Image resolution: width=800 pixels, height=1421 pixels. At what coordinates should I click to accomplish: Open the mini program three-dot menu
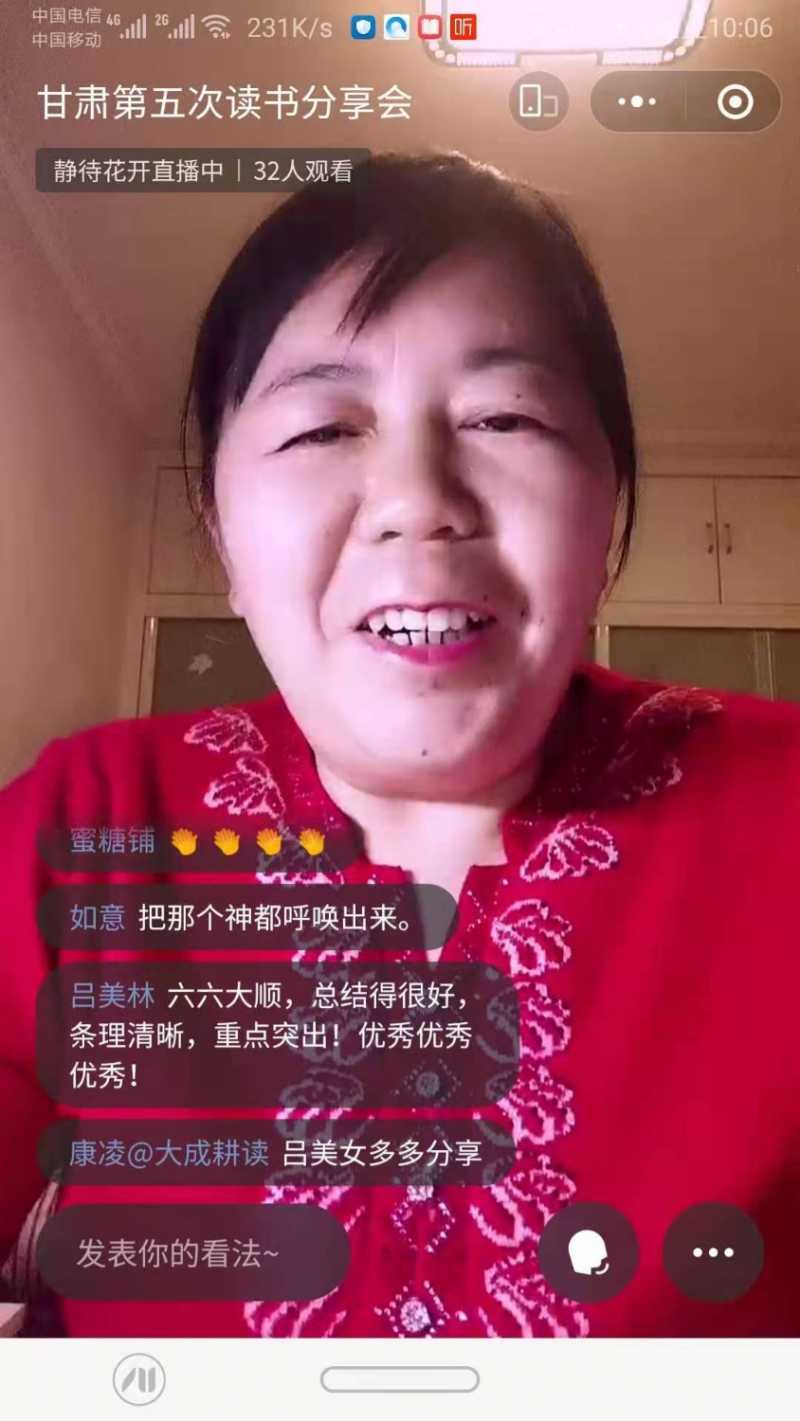click(637, 101)
